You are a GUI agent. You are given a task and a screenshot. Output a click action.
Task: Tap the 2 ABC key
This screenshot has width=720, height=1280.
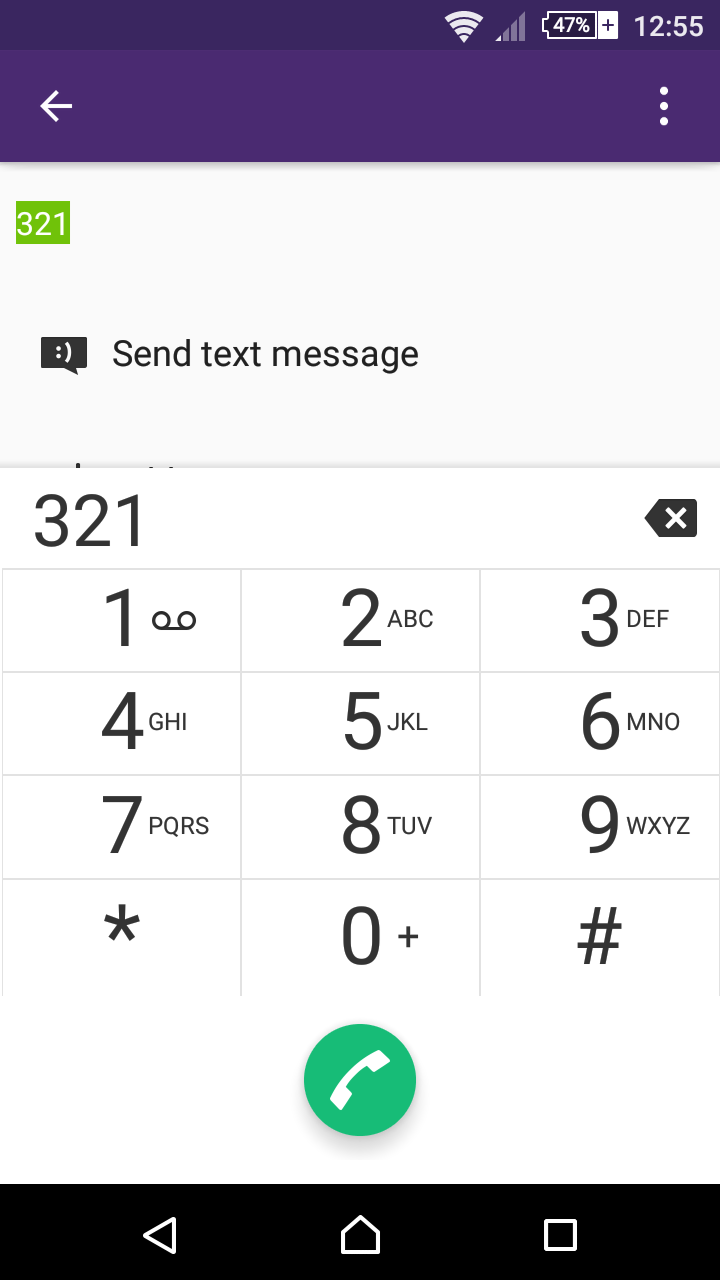point(361,620)
